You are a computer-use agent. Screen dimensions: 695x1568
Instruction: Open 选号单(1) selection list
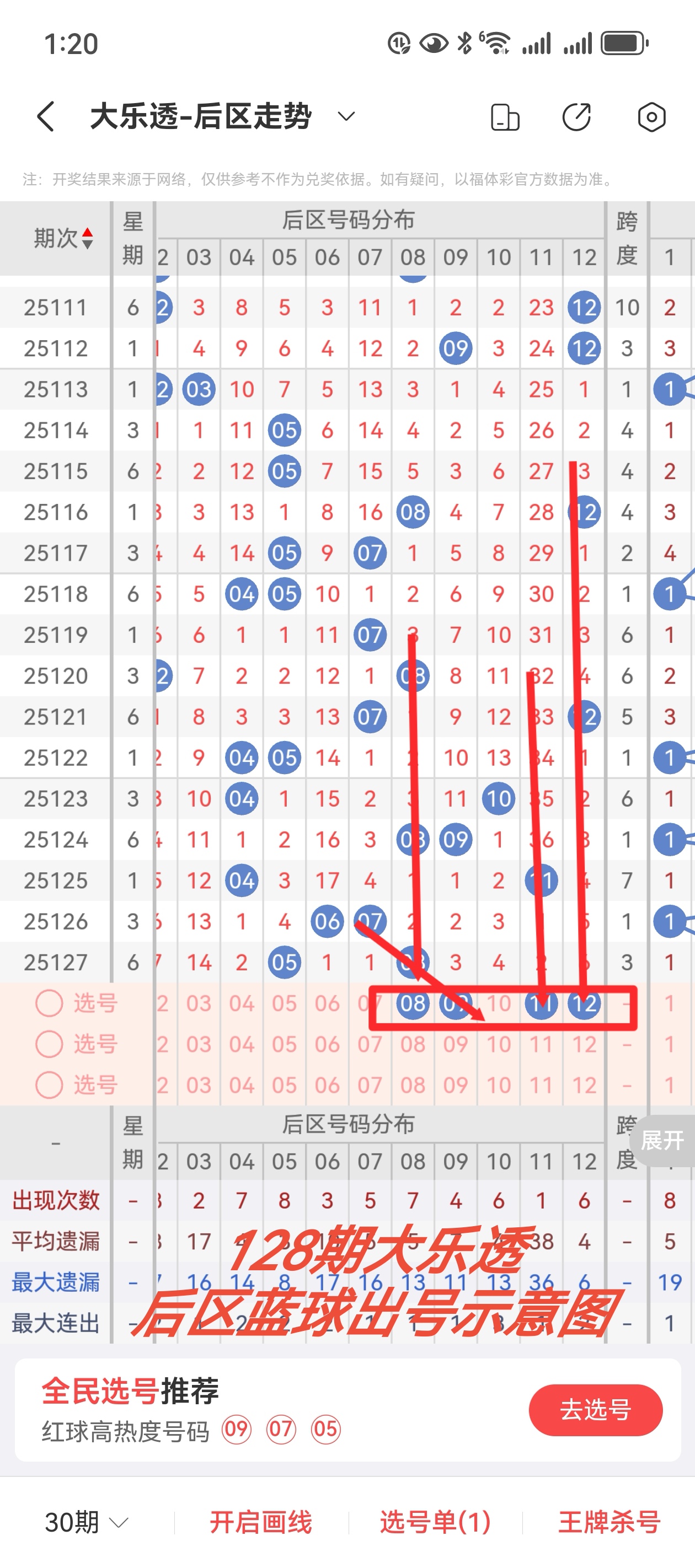(435, 1522)
